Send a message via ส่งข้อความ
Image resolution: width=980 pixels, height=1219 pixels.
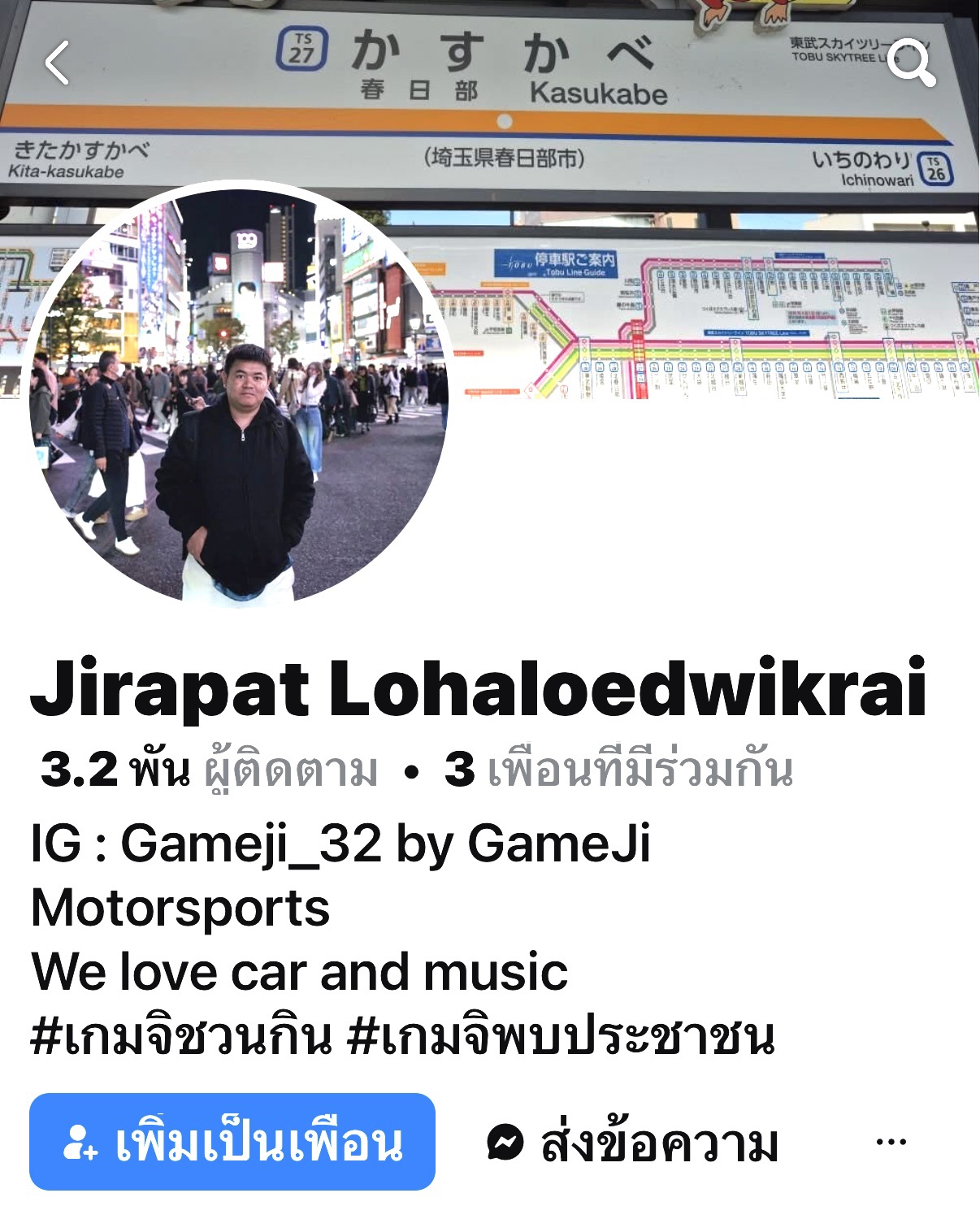[x=632, y=1143]
